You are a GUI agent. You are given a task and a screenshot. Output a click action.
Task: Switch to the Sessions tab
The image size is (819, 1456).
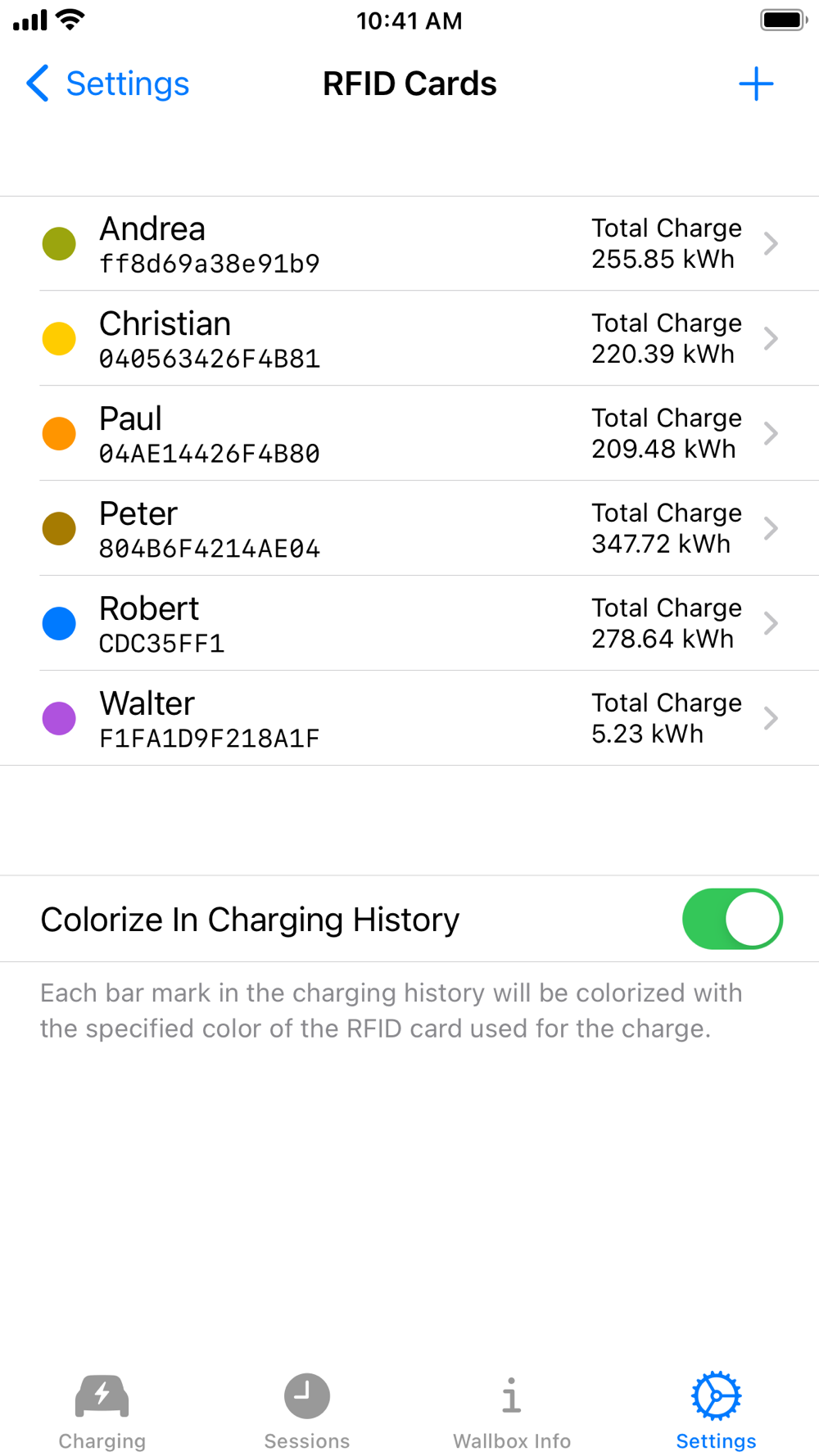click(x=307, y=1412)
